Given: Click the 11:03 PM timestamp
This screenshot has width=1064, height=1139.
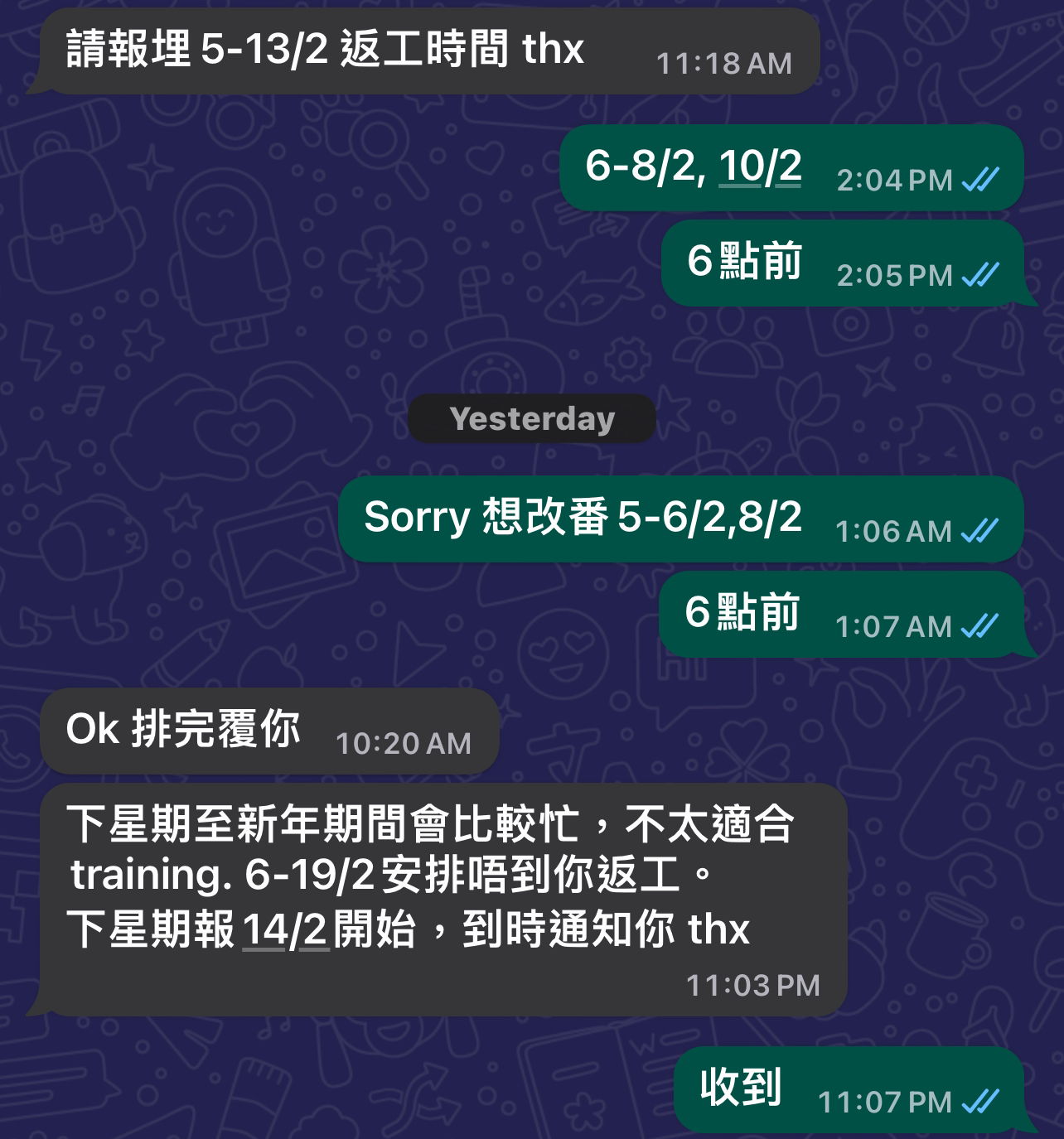Looking at the screenshot, I should (x=754, y=985).
